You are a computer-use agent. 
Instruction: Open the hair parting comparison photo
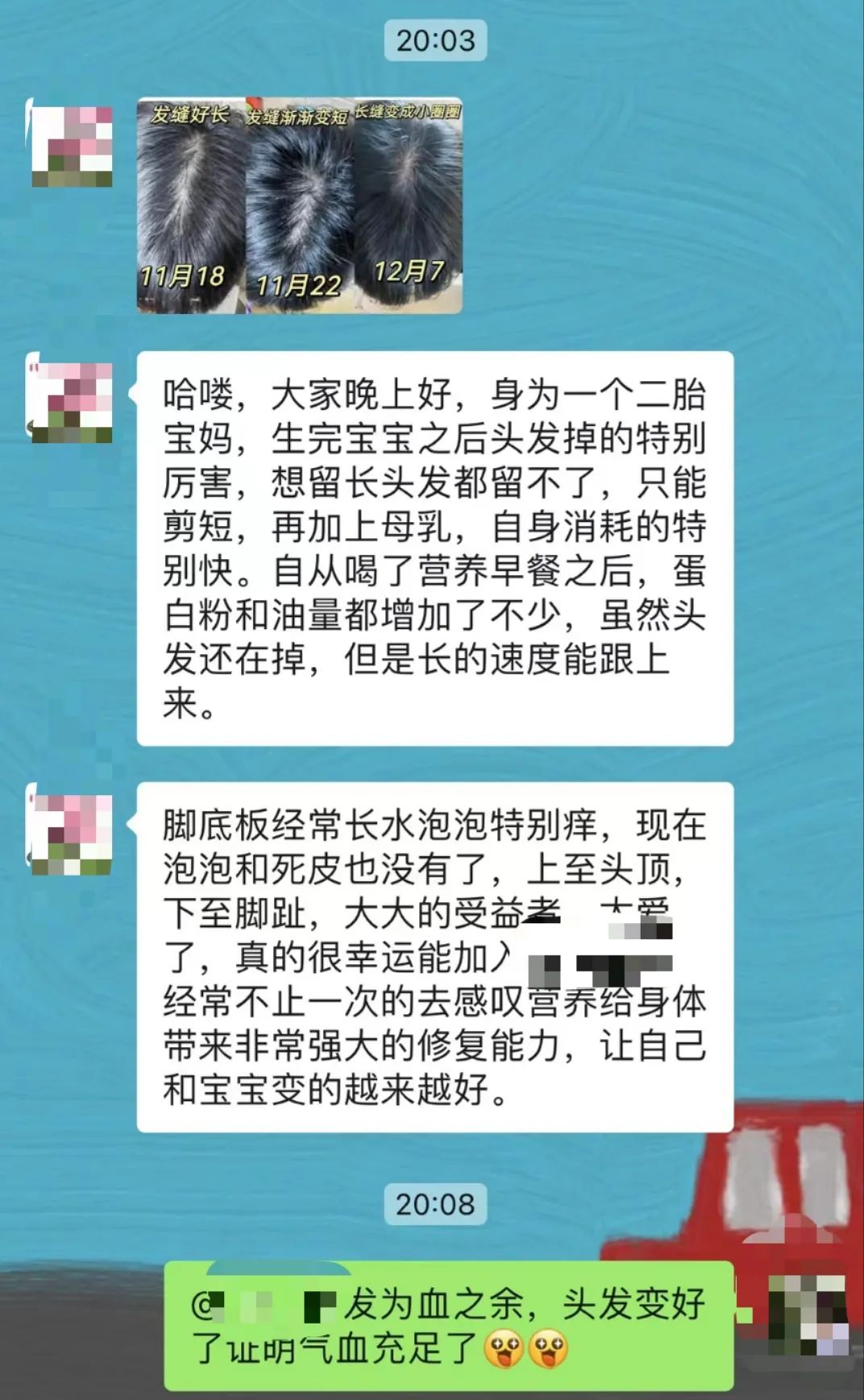(299, 205)
